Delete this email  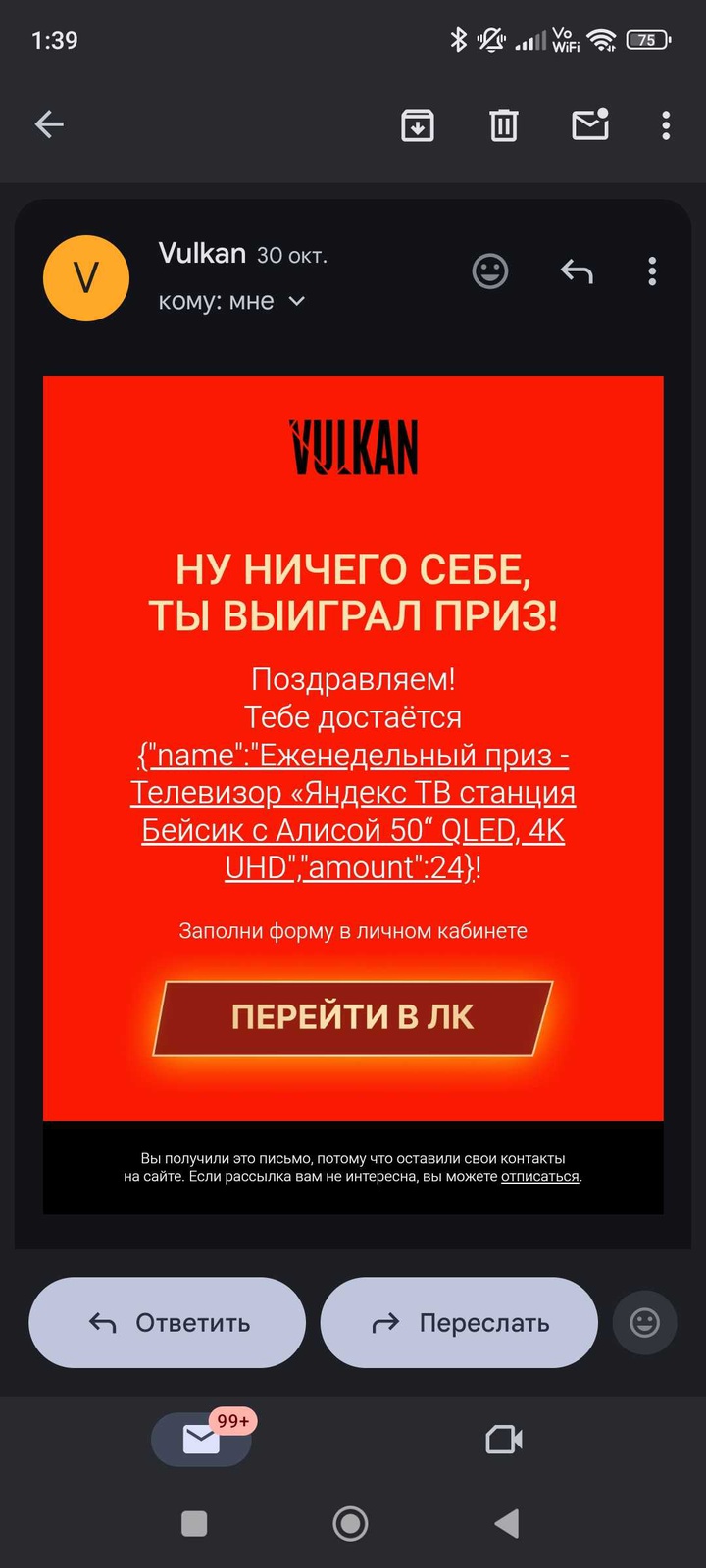[503, 125]
